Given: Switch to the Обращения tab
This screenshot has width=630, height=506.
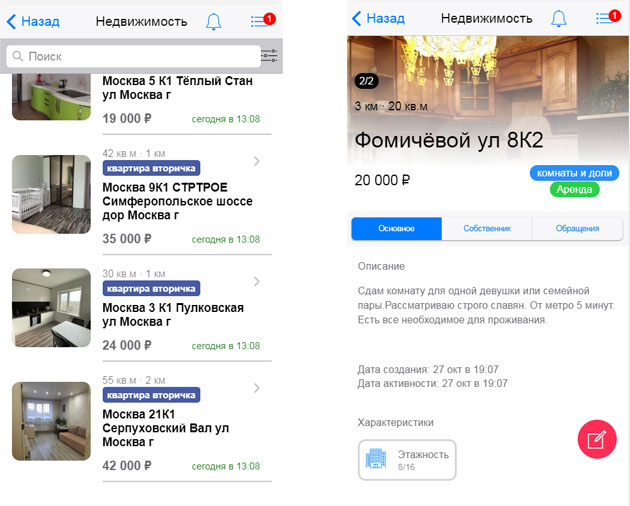Looking at the screenshot, I should 577,228.
